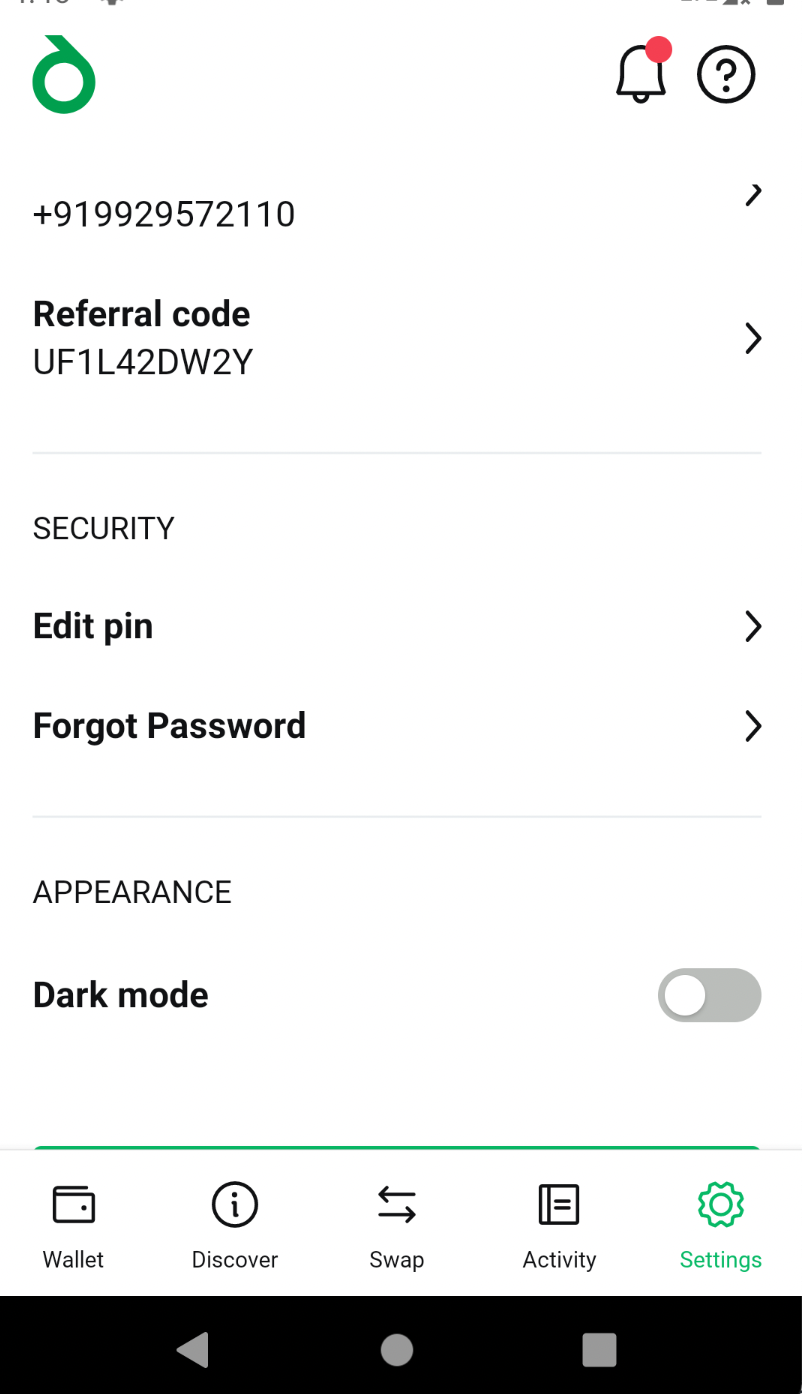
Task: Open the Activity tab
Action: point(559,1228)
